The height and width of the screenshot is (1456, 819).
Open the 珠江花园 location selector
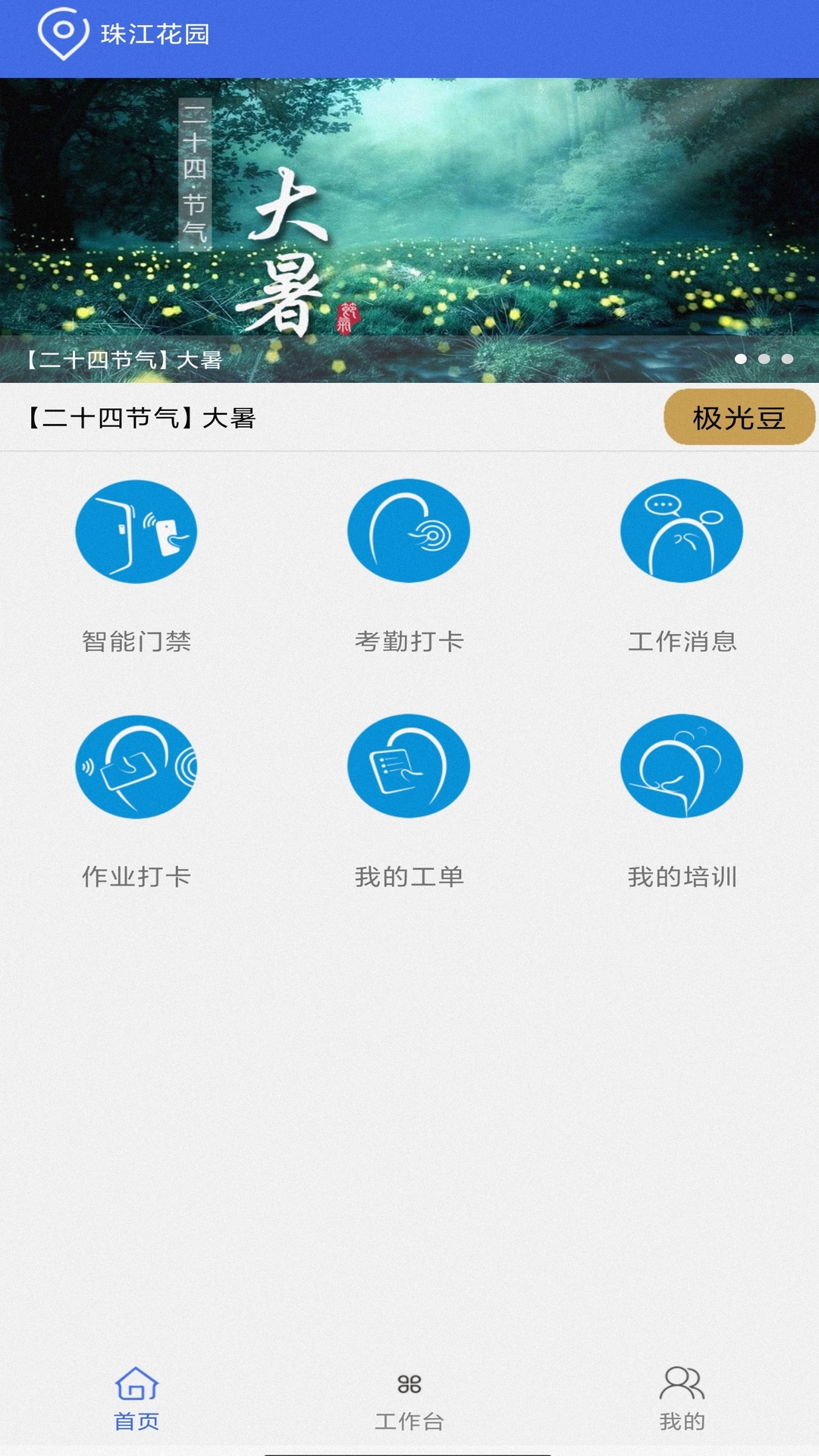point(124,34)
